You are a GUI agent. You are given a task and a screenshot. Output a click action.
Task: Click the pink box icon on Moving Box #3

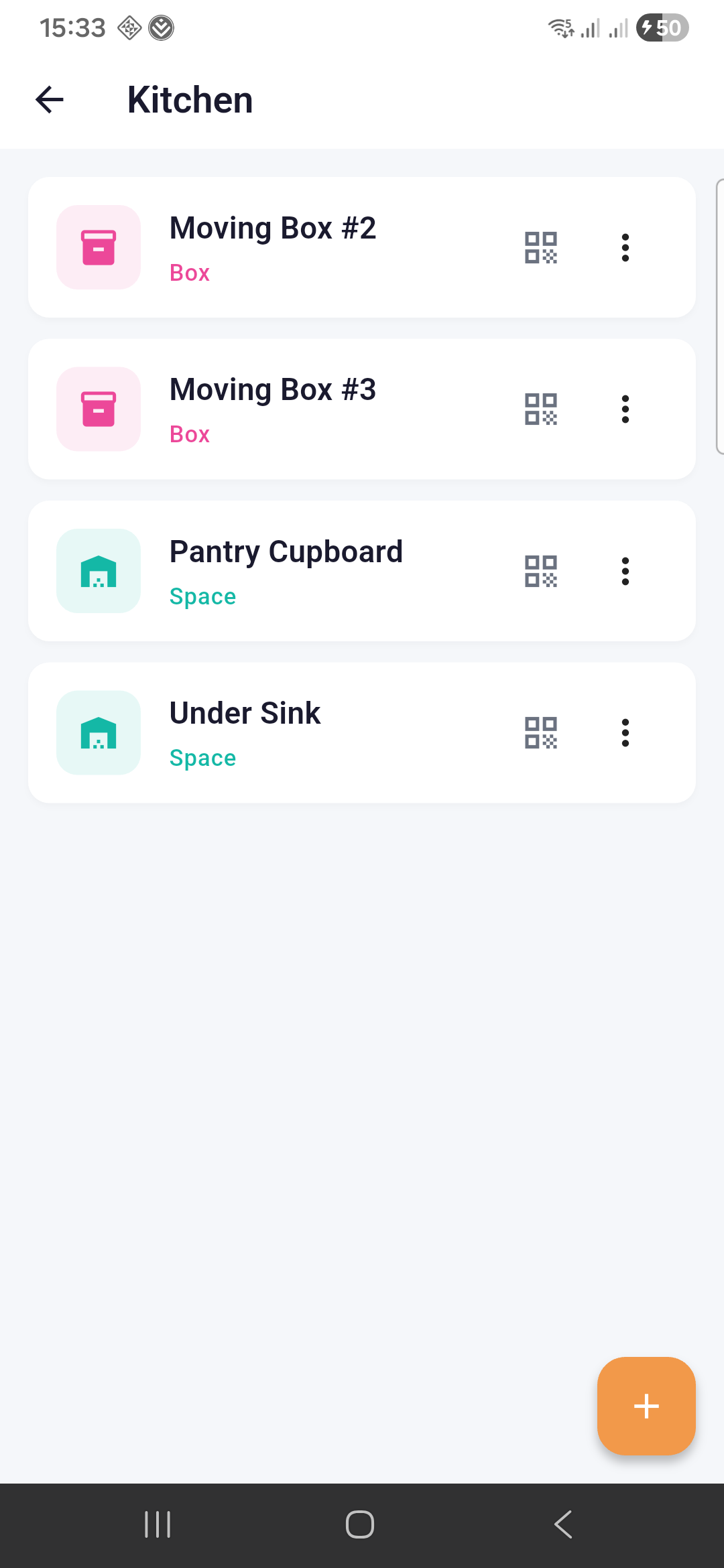click(98, 409)
